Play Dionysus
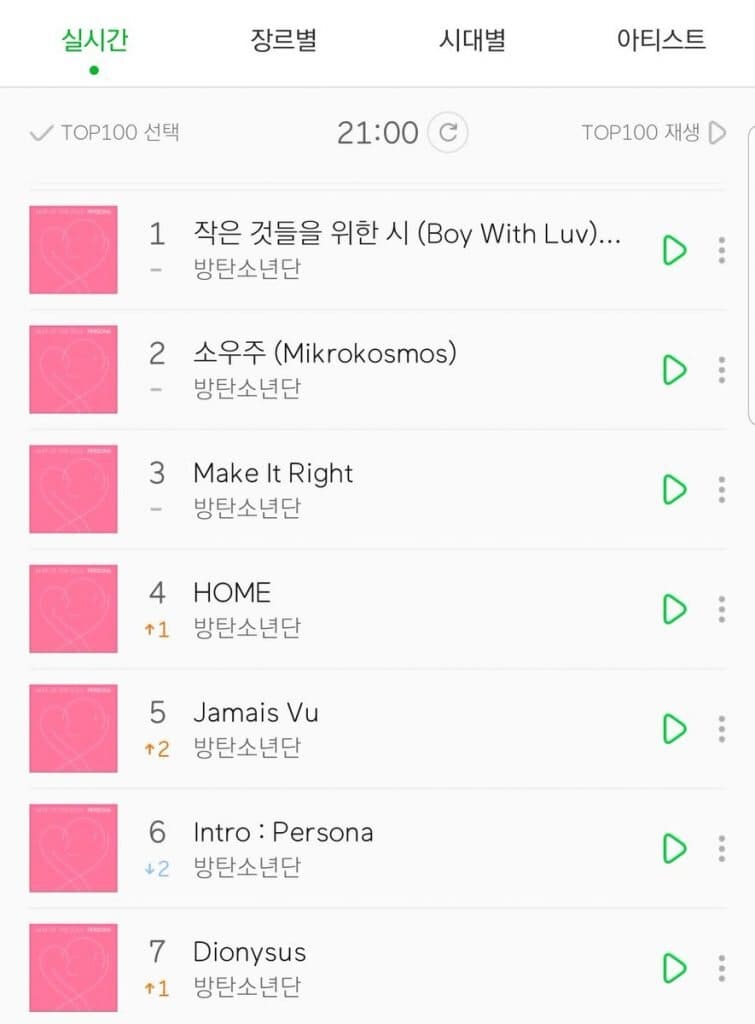The image size is (755, 1024). [x=675, y=968]
